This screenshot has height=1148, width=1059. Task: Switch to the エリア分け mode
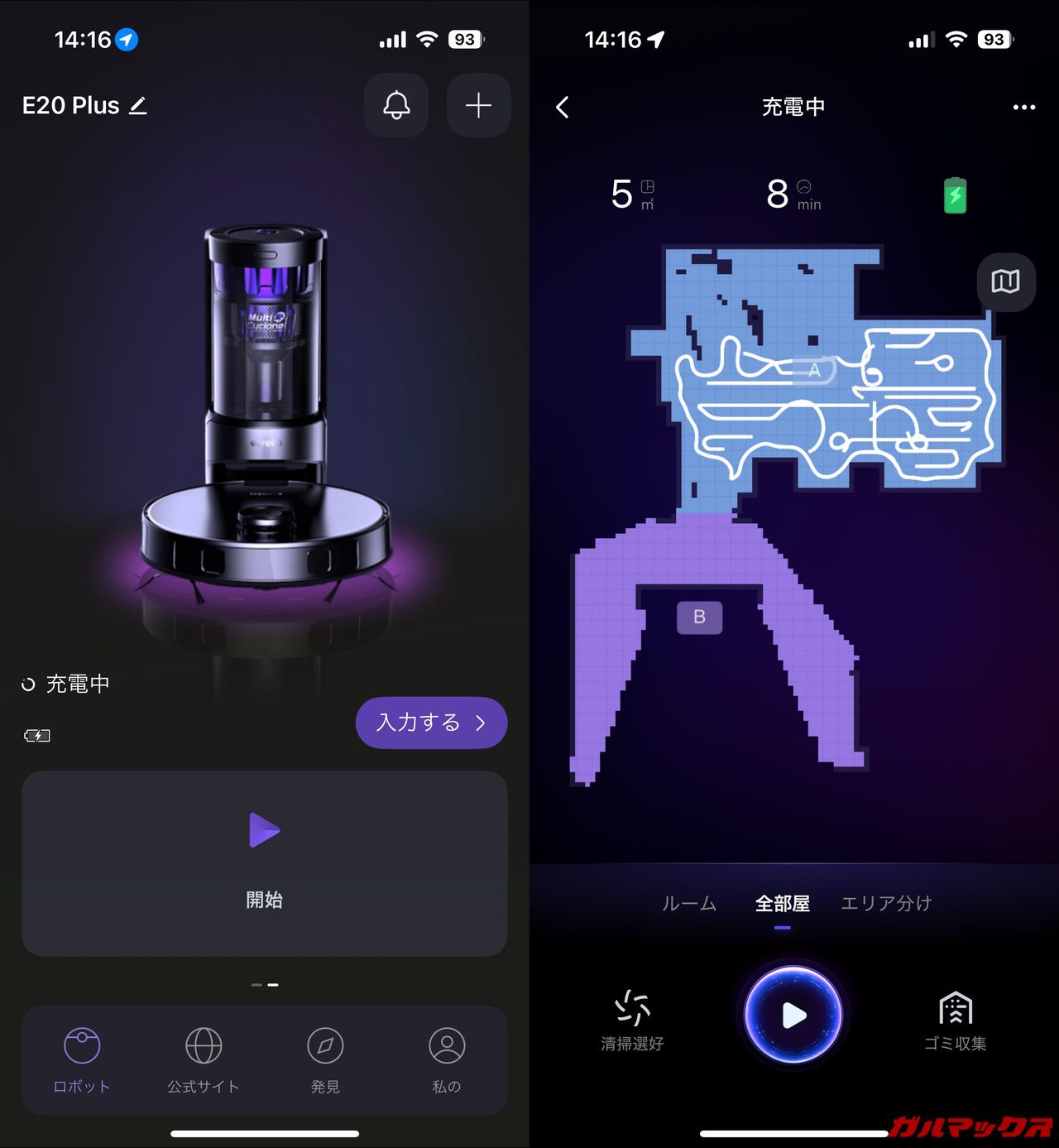tap(886, 903)
